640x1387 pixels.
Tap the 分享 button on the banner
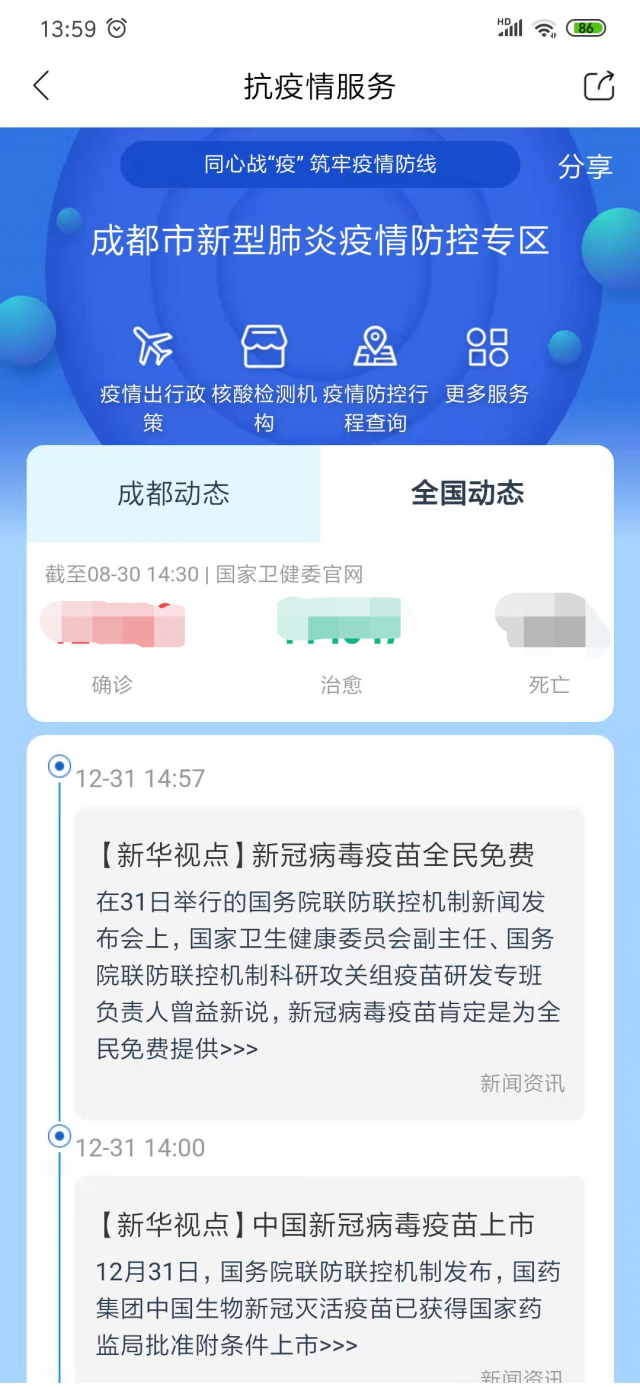coord(584,167)
